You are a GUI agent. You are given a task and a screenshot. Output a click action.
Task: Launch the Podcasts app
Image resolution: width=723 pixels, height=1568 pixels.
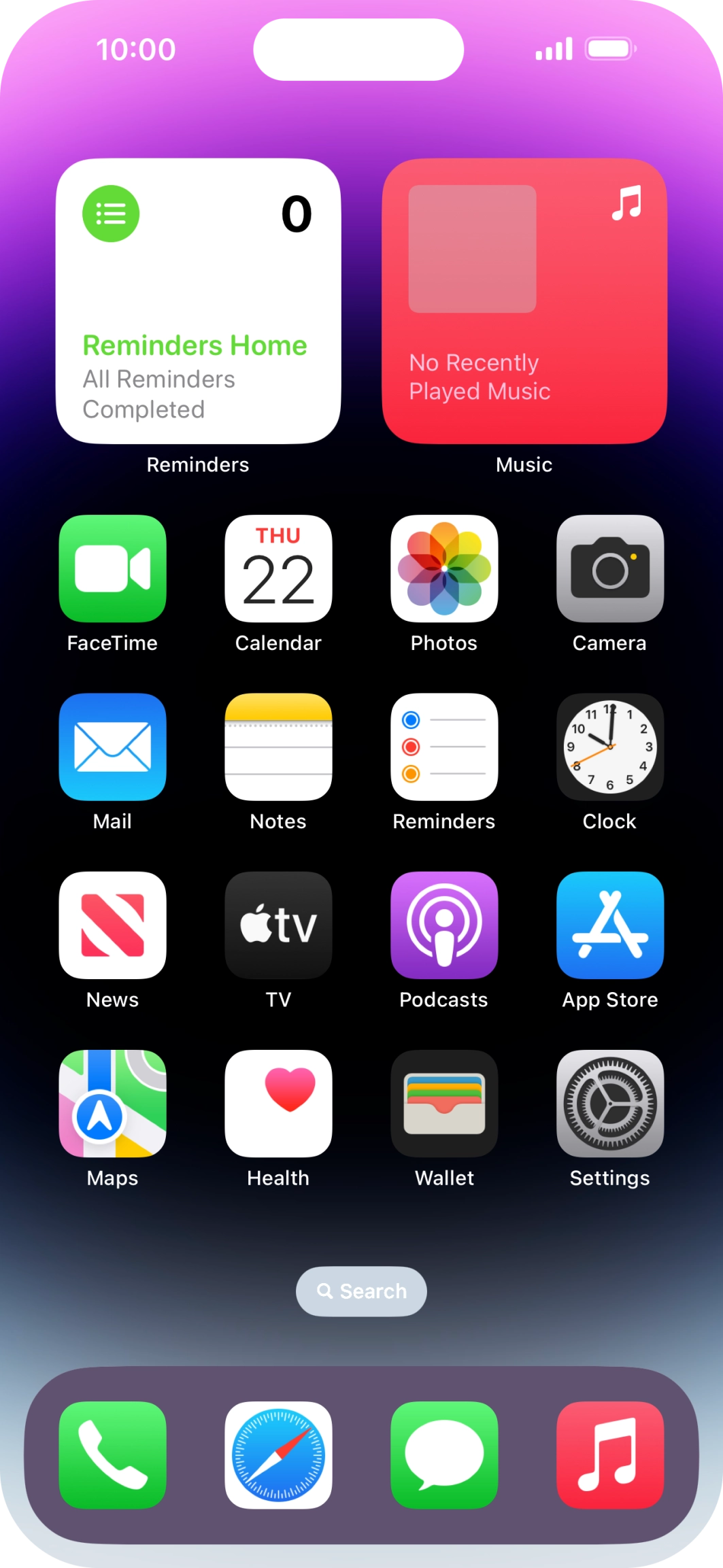[x=444, y=925]
